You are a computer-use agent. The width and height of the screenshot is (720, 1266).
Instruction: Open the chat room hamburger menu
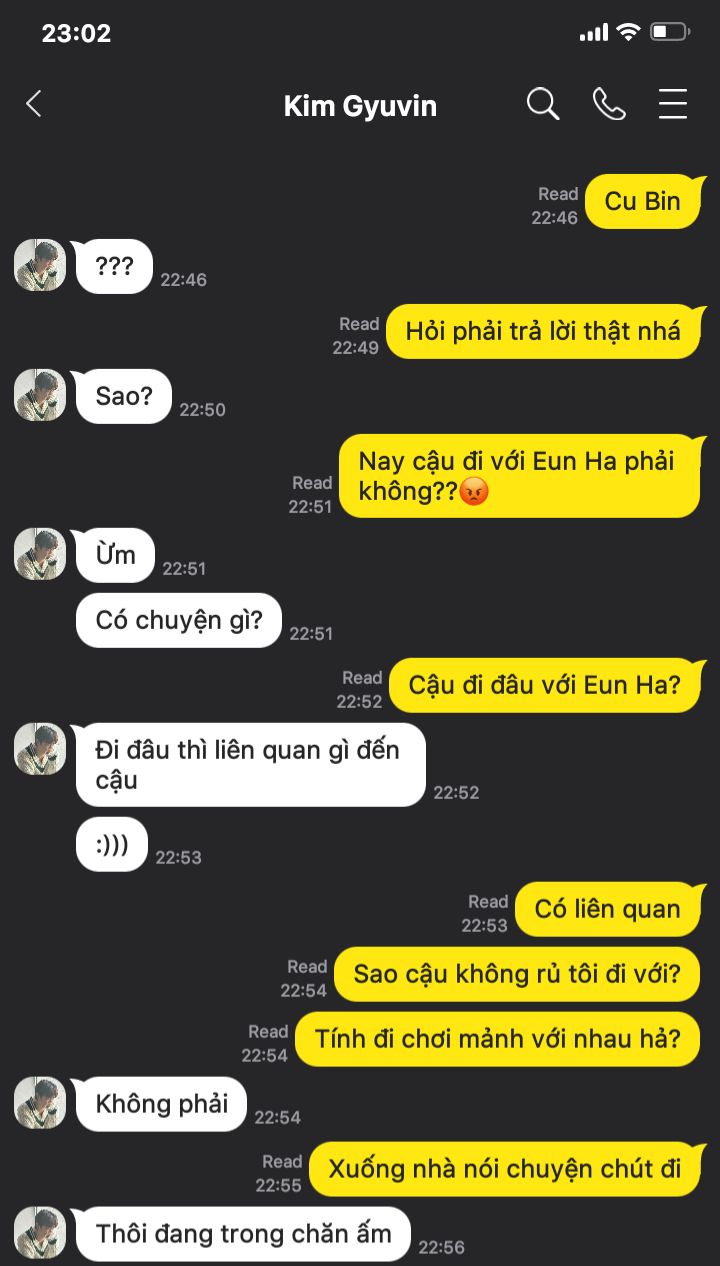(x=673, y=104)
